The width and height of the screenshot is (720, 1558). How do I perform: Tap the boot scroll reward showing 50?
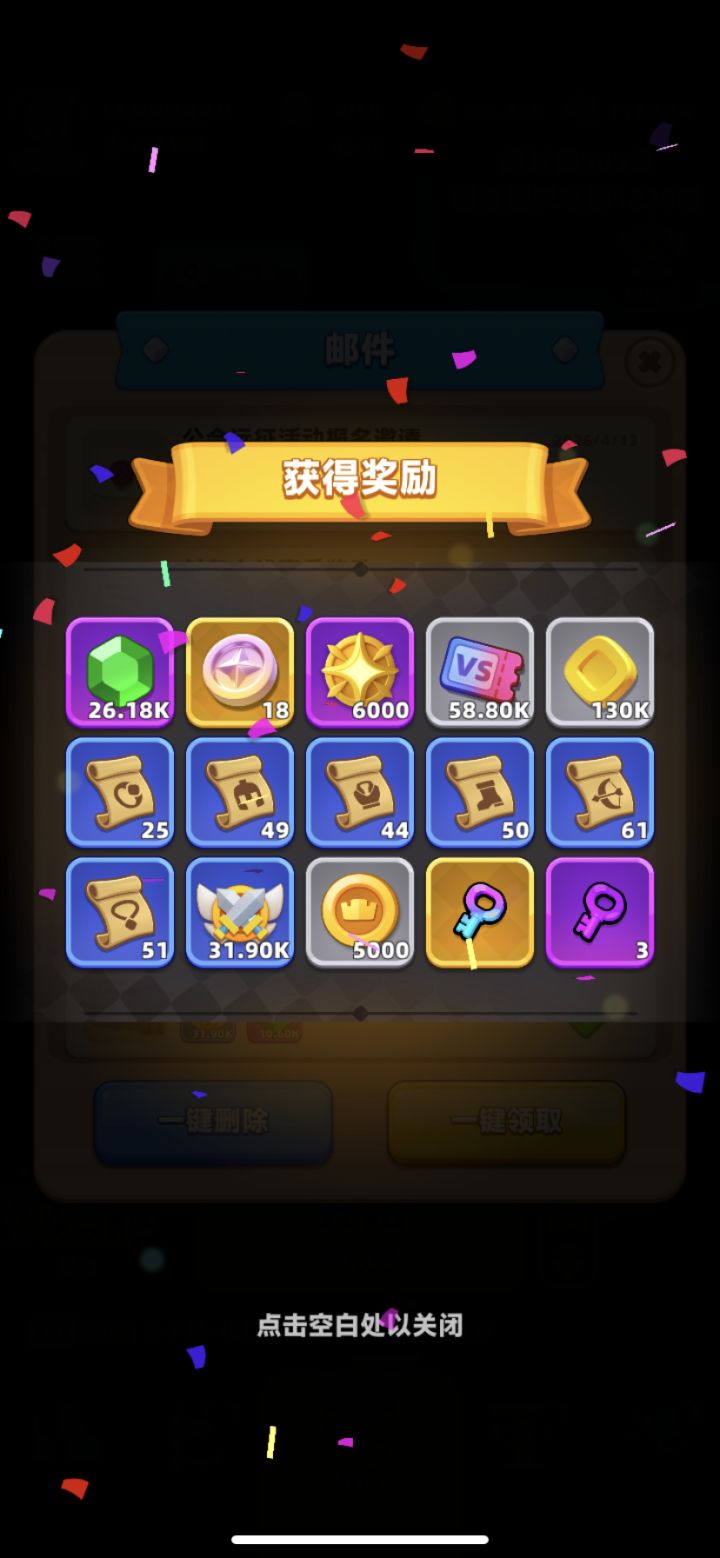click(480, 793)
